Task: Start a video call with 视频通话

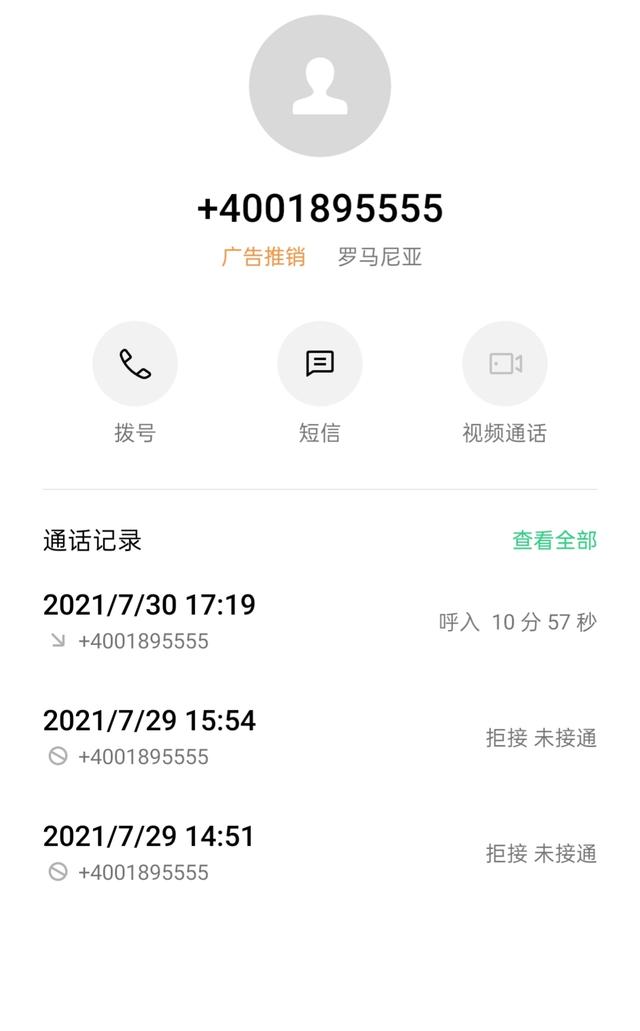Action: pyautogui.click(x=505, y=364)
